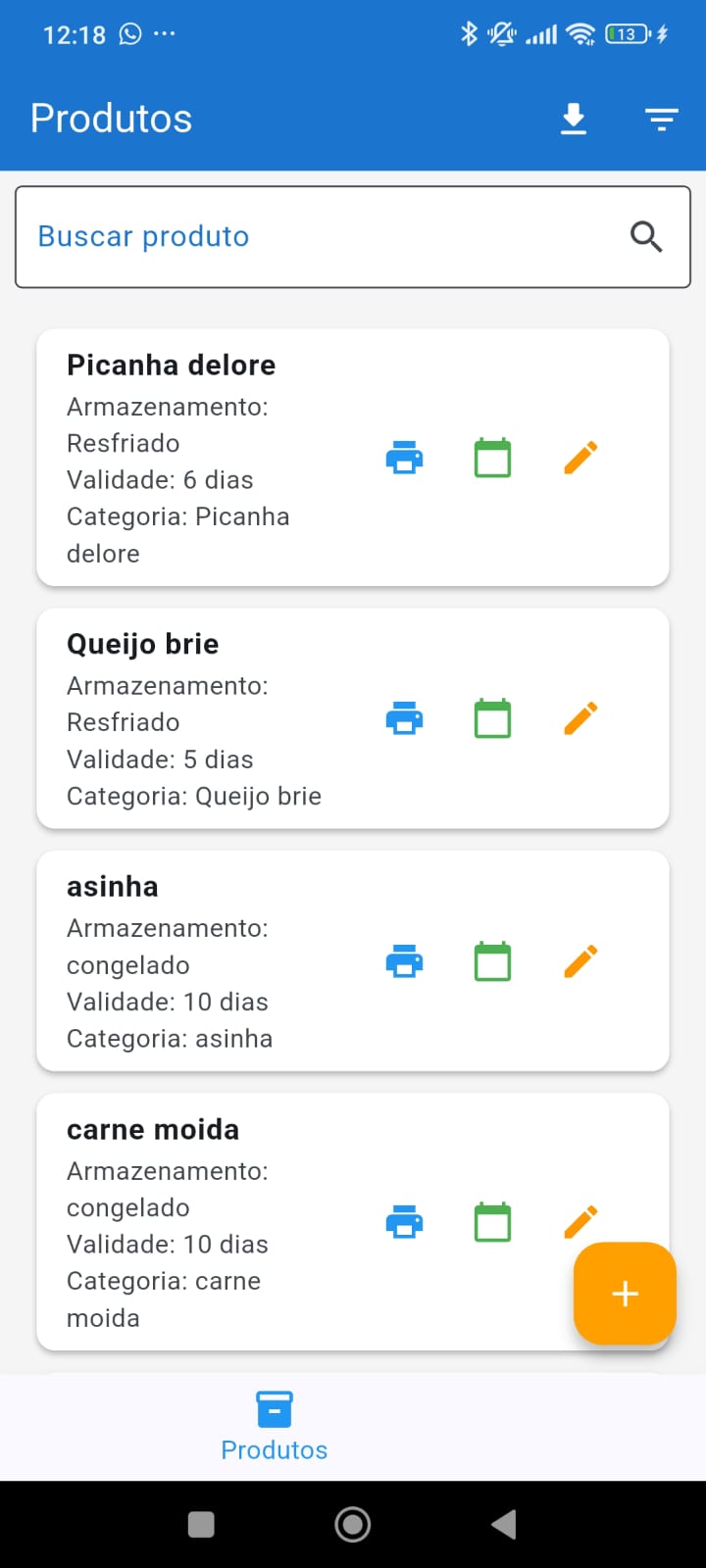Click the edit pencil for asinha

tap(580, 961)
